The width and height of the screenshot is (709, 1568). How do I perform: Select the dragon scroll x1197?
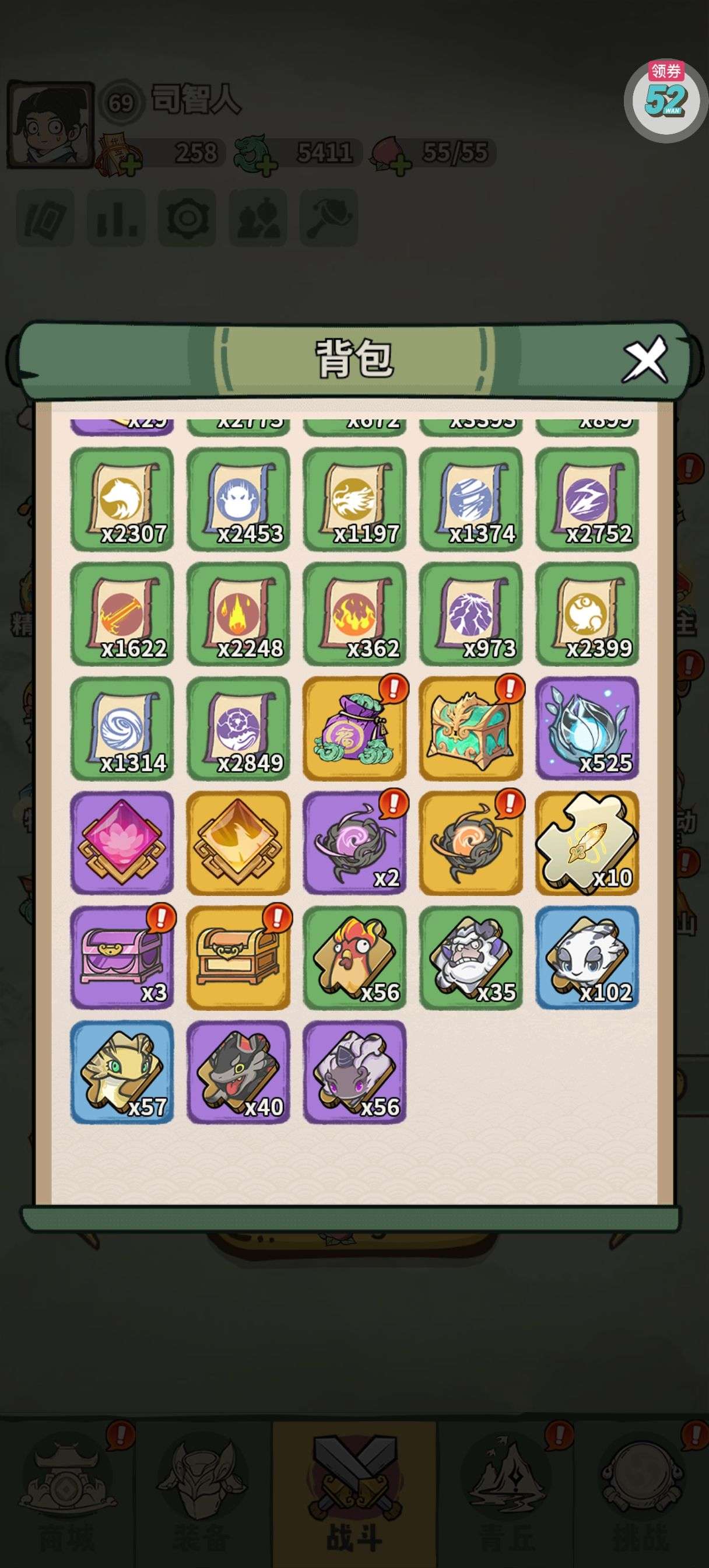(355, 499)
